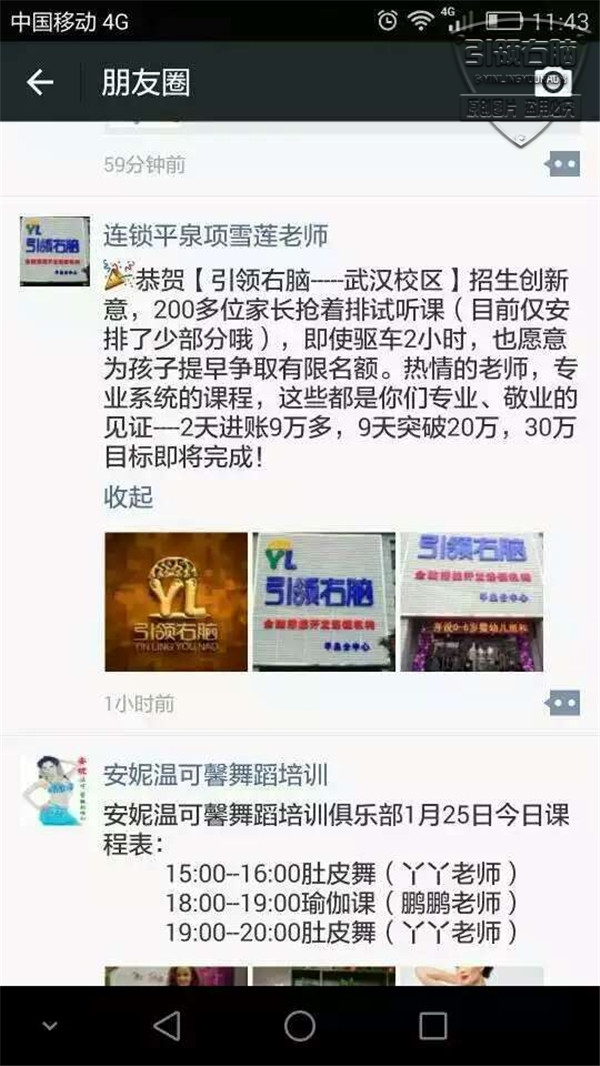
Task: Go back from the 朋友圈 screen
Action: [40, 82]
